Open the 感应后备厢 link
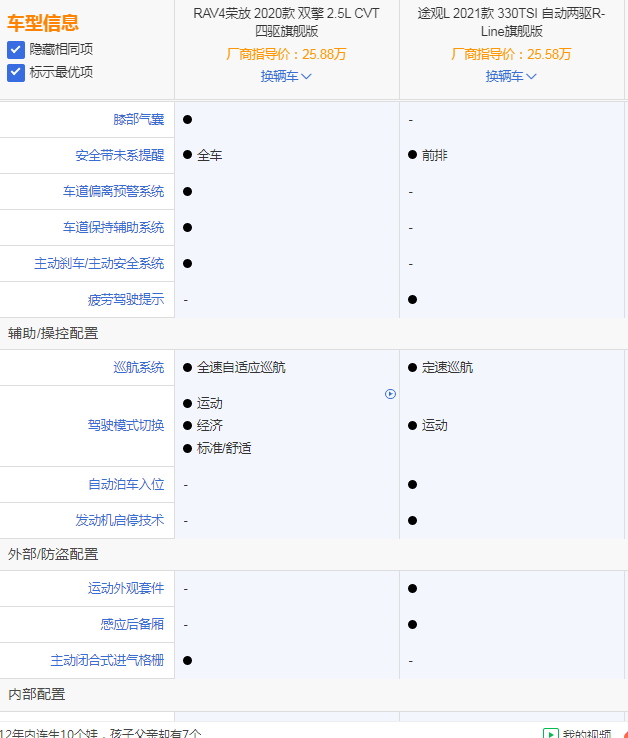 [x=132, y=625]
